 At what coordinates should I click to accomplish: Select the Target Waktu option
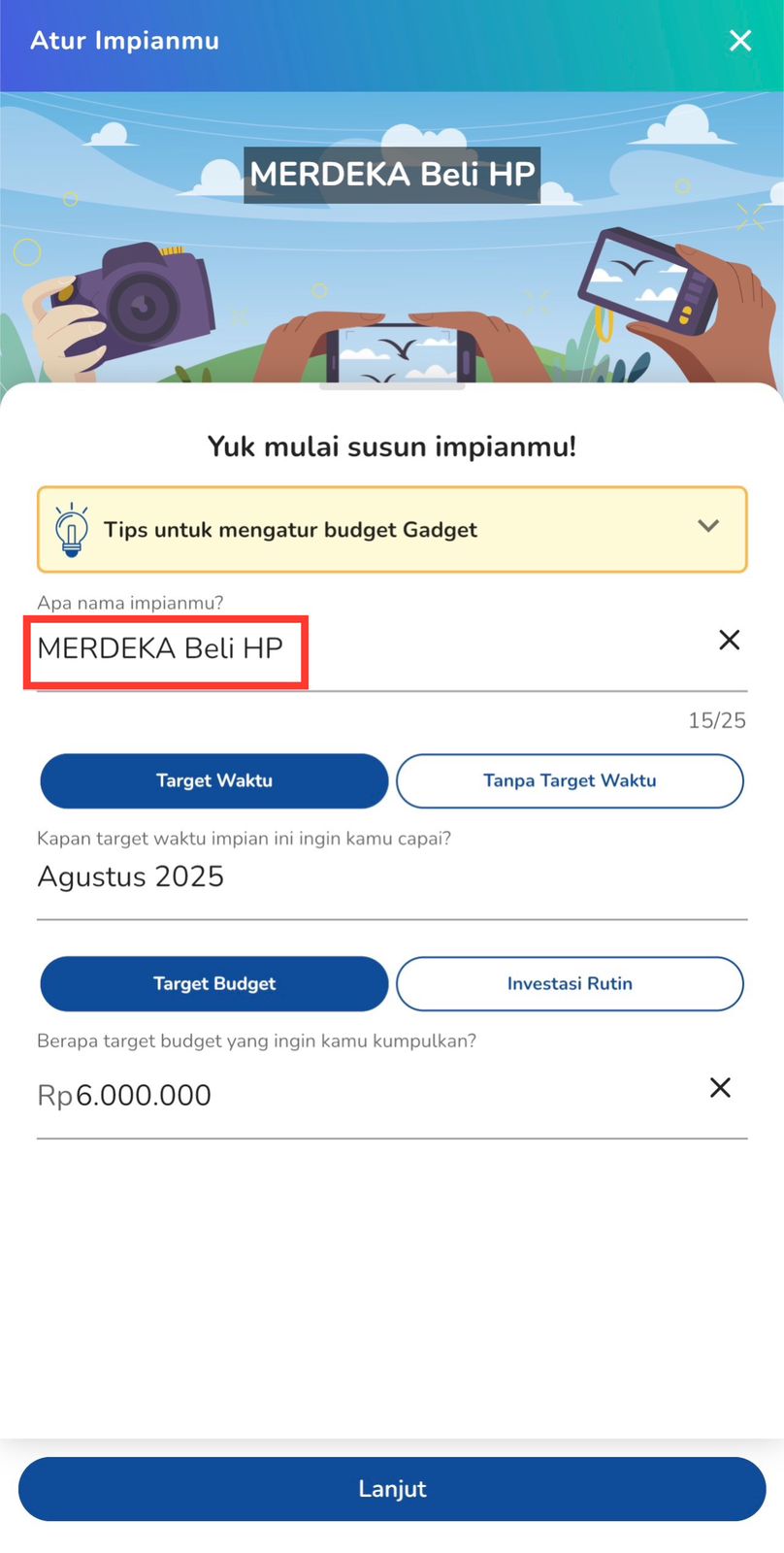(214, 780)
